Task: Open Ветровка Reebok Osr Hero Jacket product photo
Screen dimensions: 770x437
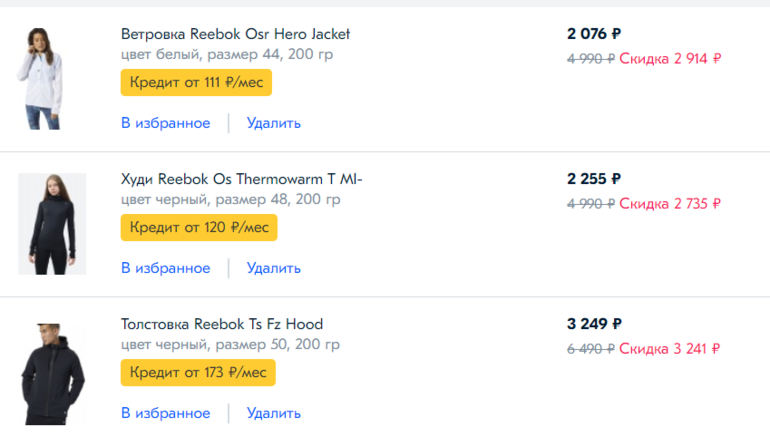Action: click(40, 78)
